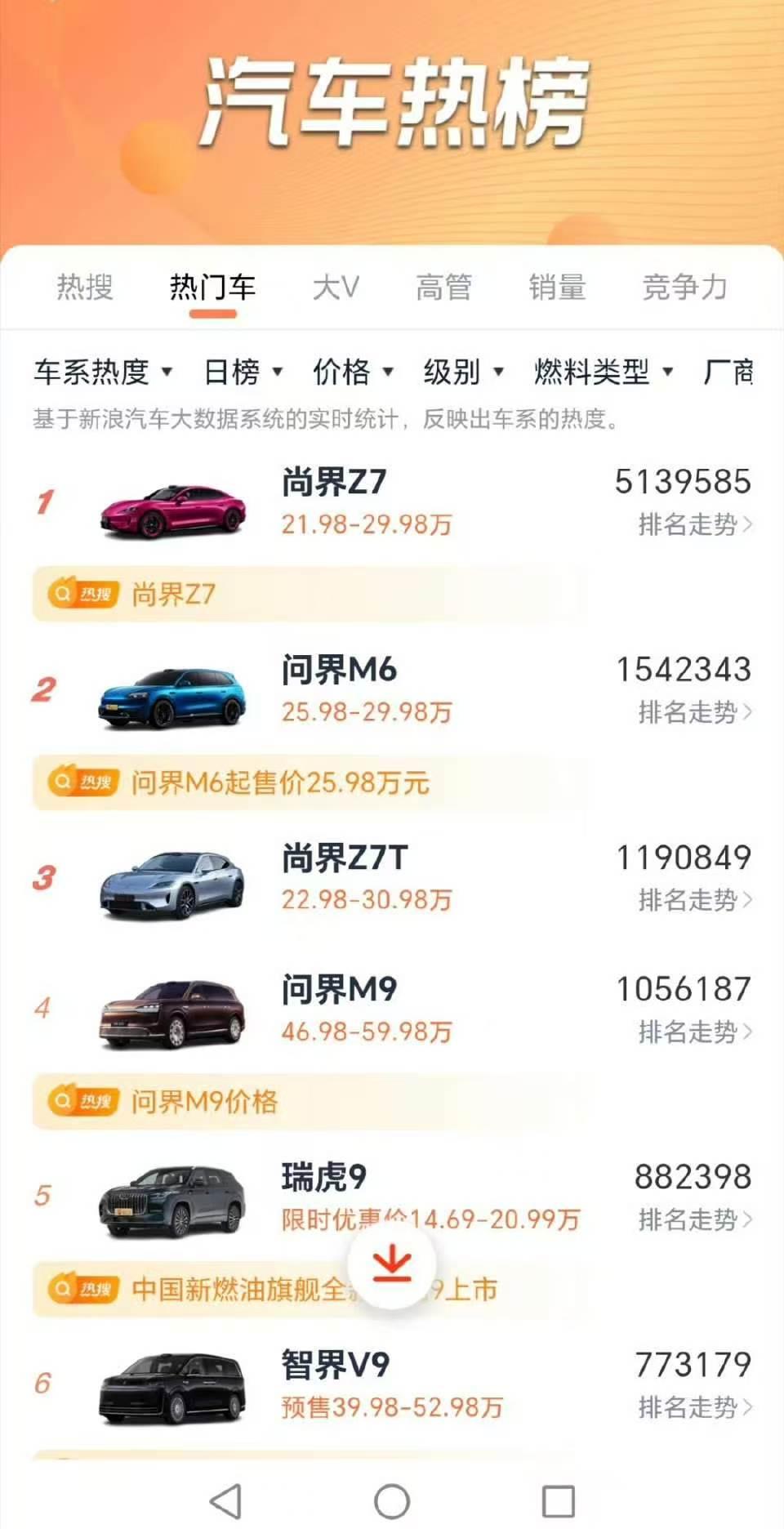The width and height of the screenshot is (784, 1529).
Task: Open the 尚界Z7T car entry
Action: click(392, 879)
